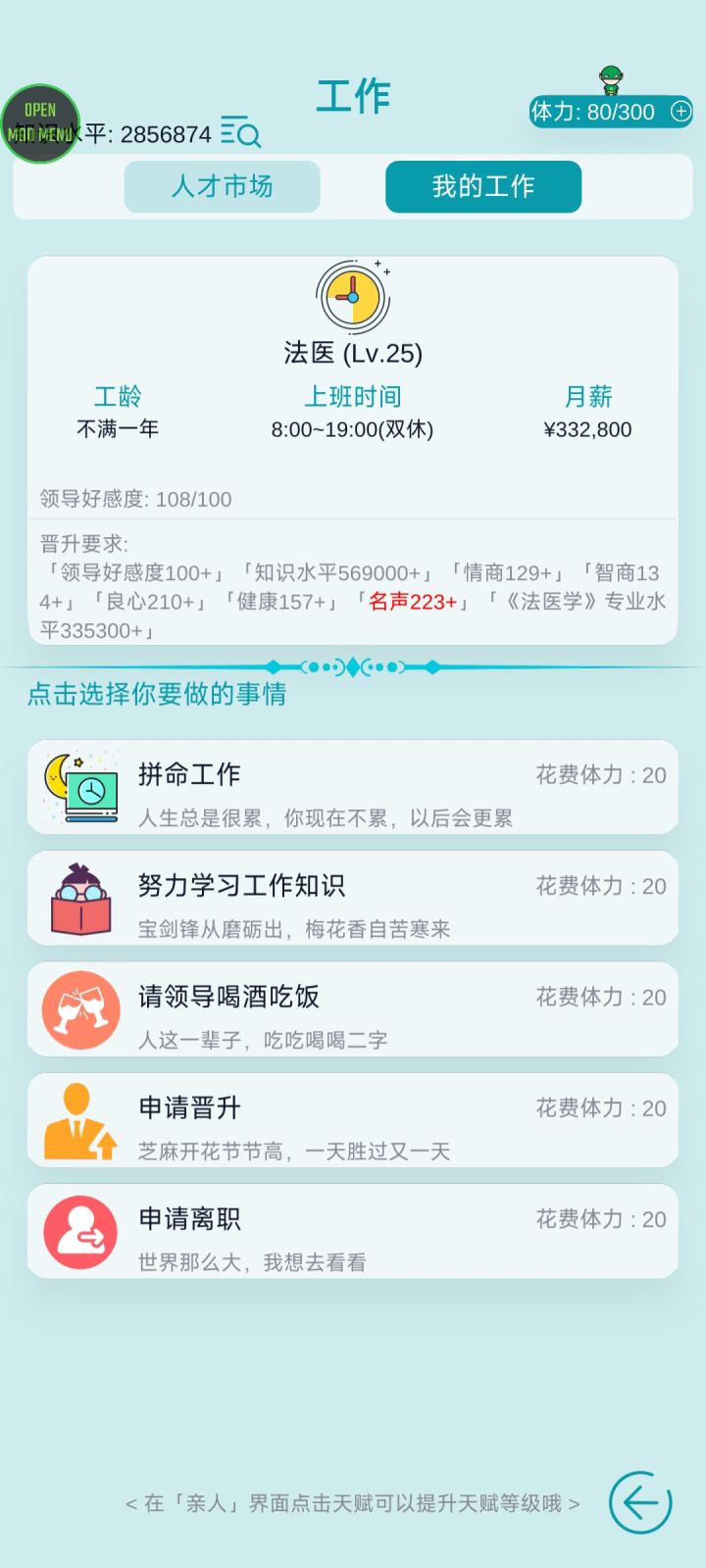Click the plus icon next to 体力 80/300

[679, 112]
